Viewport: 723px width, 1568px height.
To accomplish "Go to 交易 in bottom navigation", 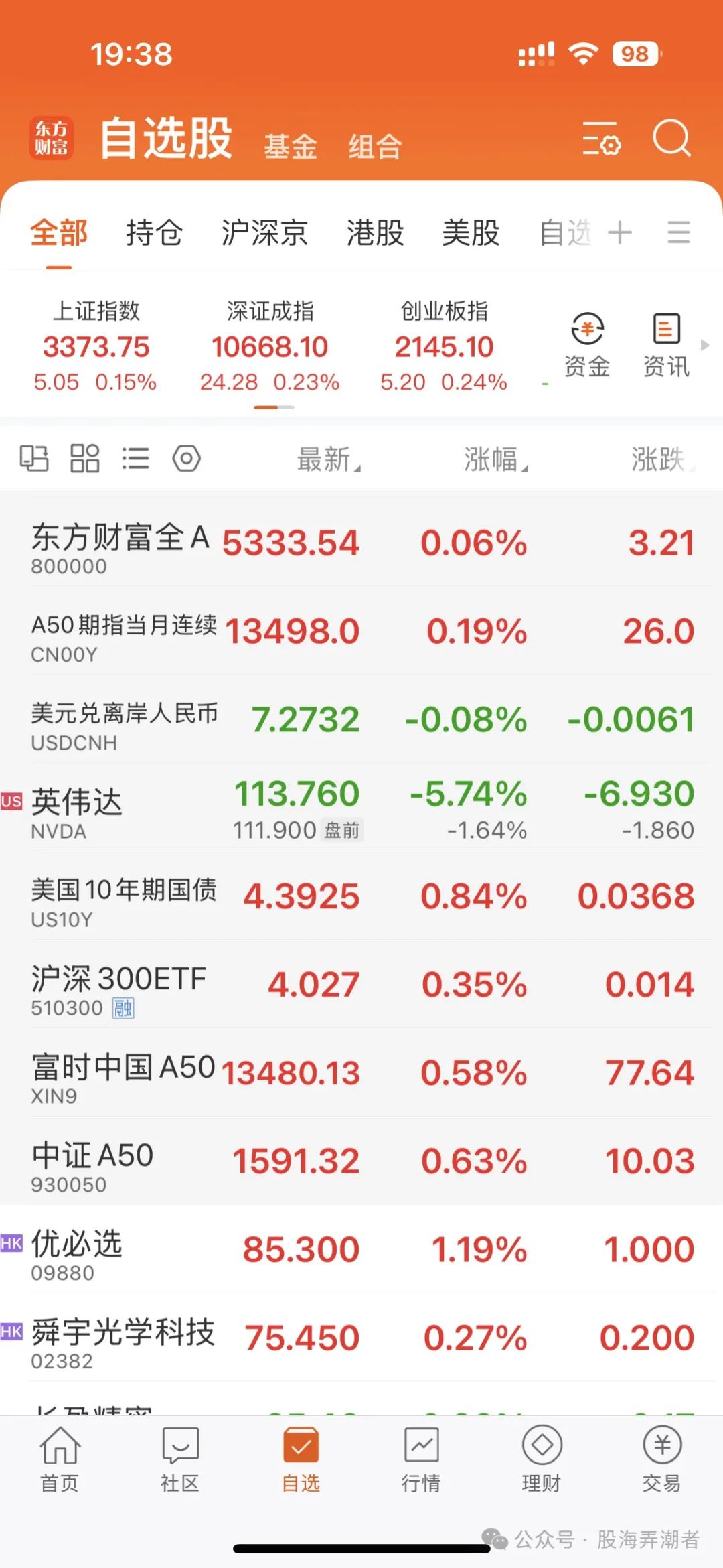I will coord(662,1459).
